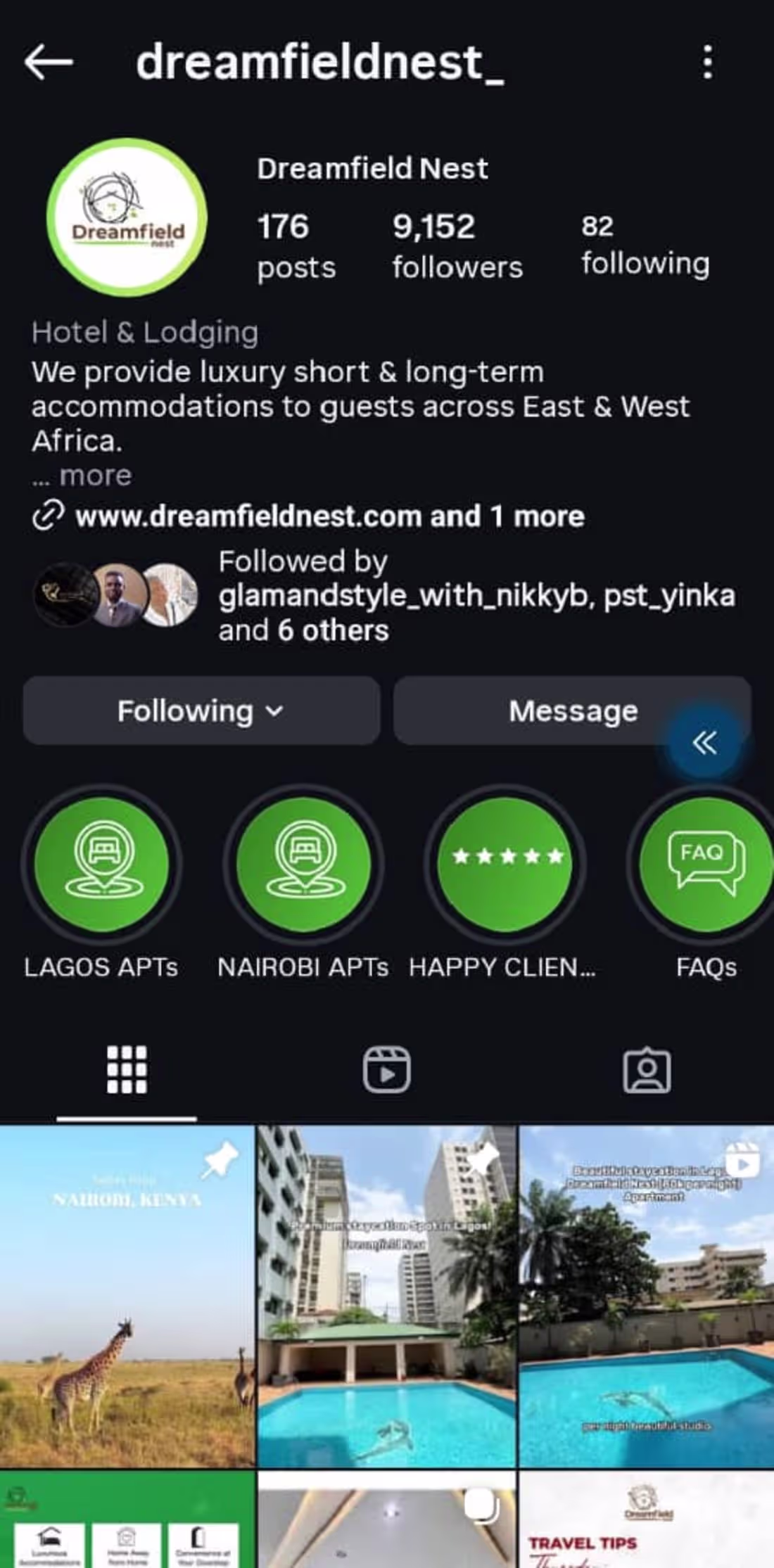View the Dreamfield Nest profile picture
Viewport: 774px width, 1568px height.
[x=127, y=218]
